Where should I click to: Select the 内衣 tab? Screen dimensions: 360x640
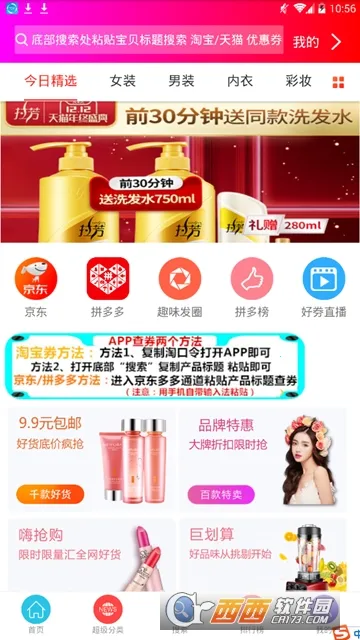tap(240, 81)
